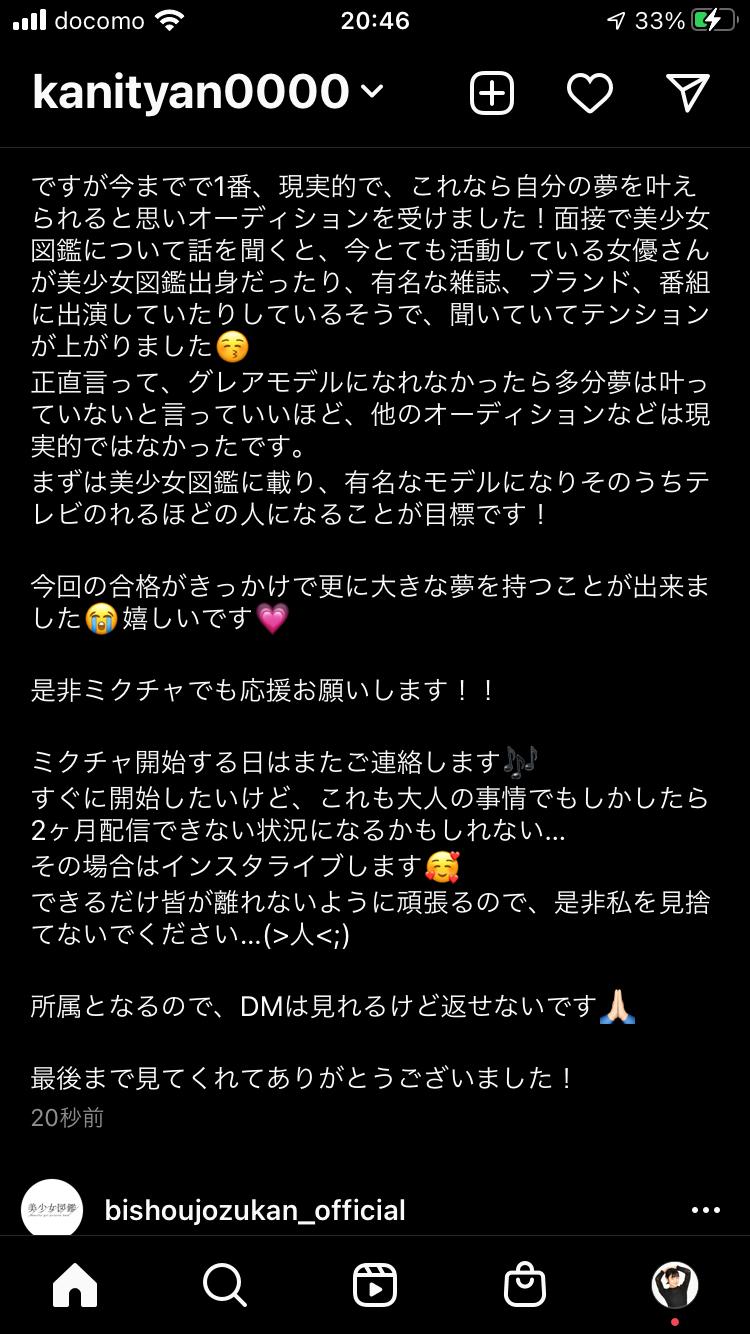
Task: Open bishoujozukan_official profile avatar
Action: tap(52, 1209)
